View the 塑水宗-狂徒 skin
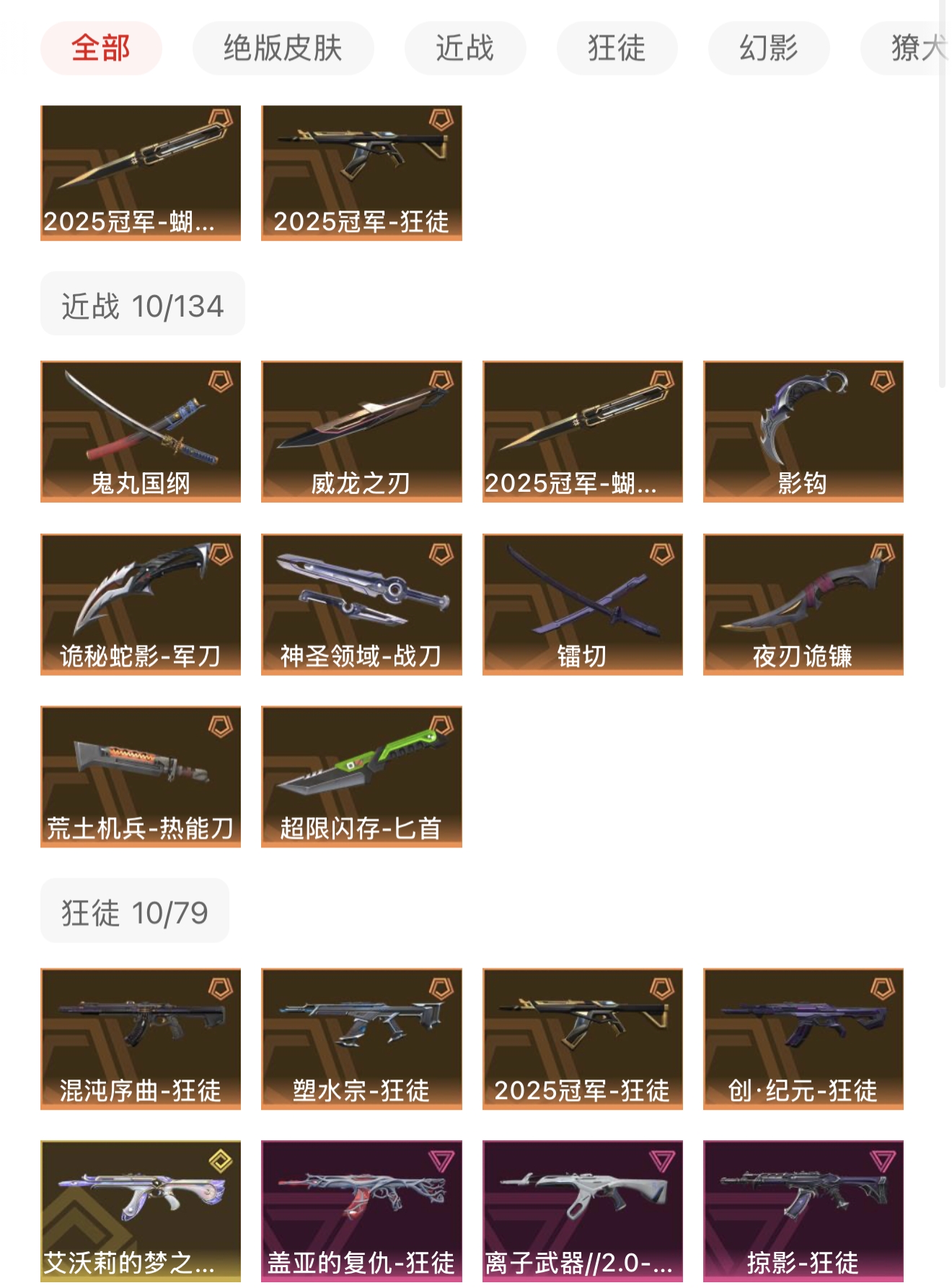Image resolution: width=952 pixels, height=1288 pixels. click(x=361, y=1038)
